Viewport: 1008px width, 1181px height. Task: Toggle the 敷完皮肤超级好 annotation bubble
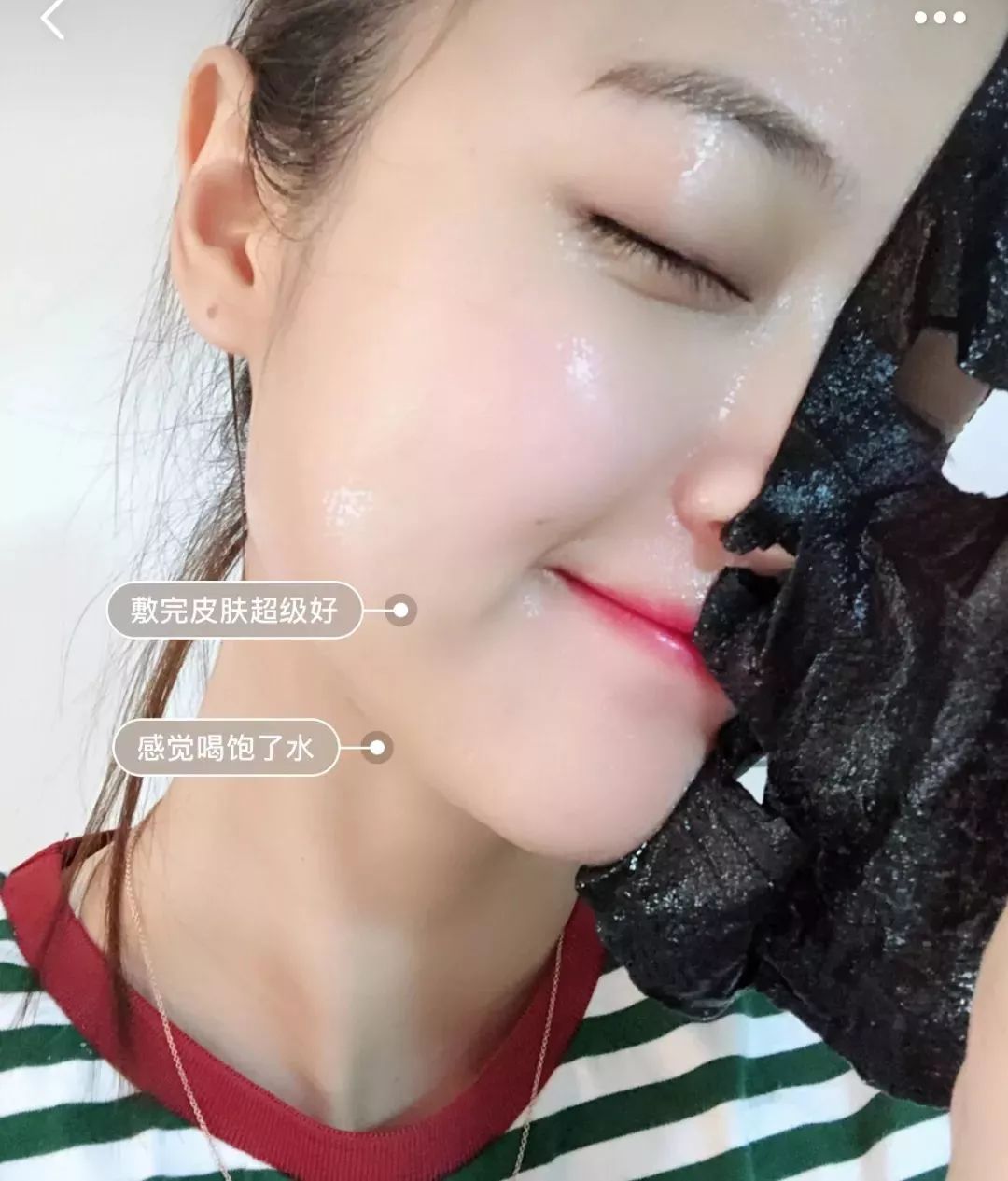237,611
